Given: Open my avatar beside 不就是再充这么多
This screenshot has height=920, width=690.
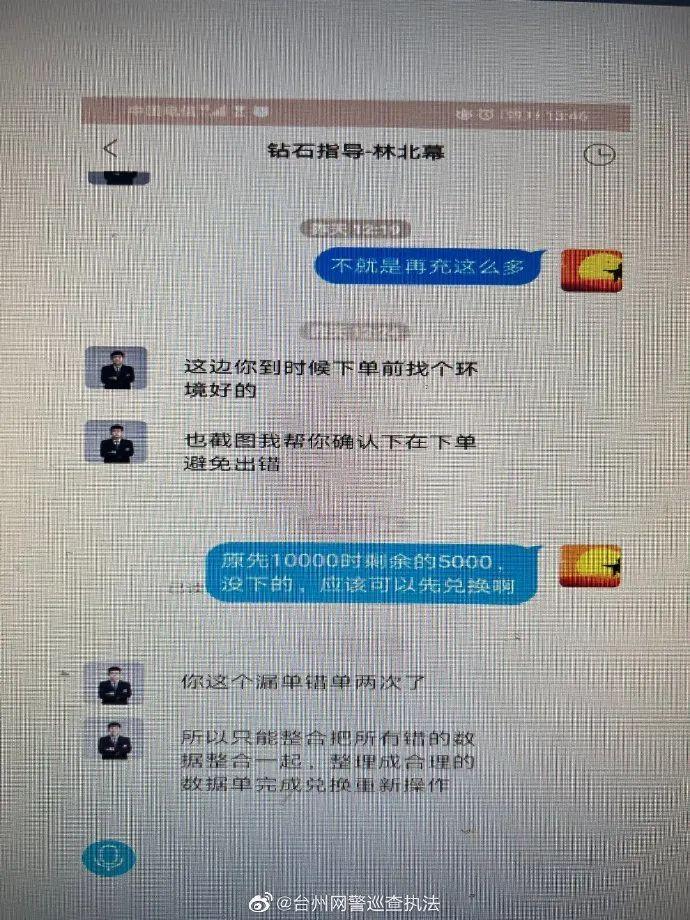Looking at the screenshot, I should point(591,270).
